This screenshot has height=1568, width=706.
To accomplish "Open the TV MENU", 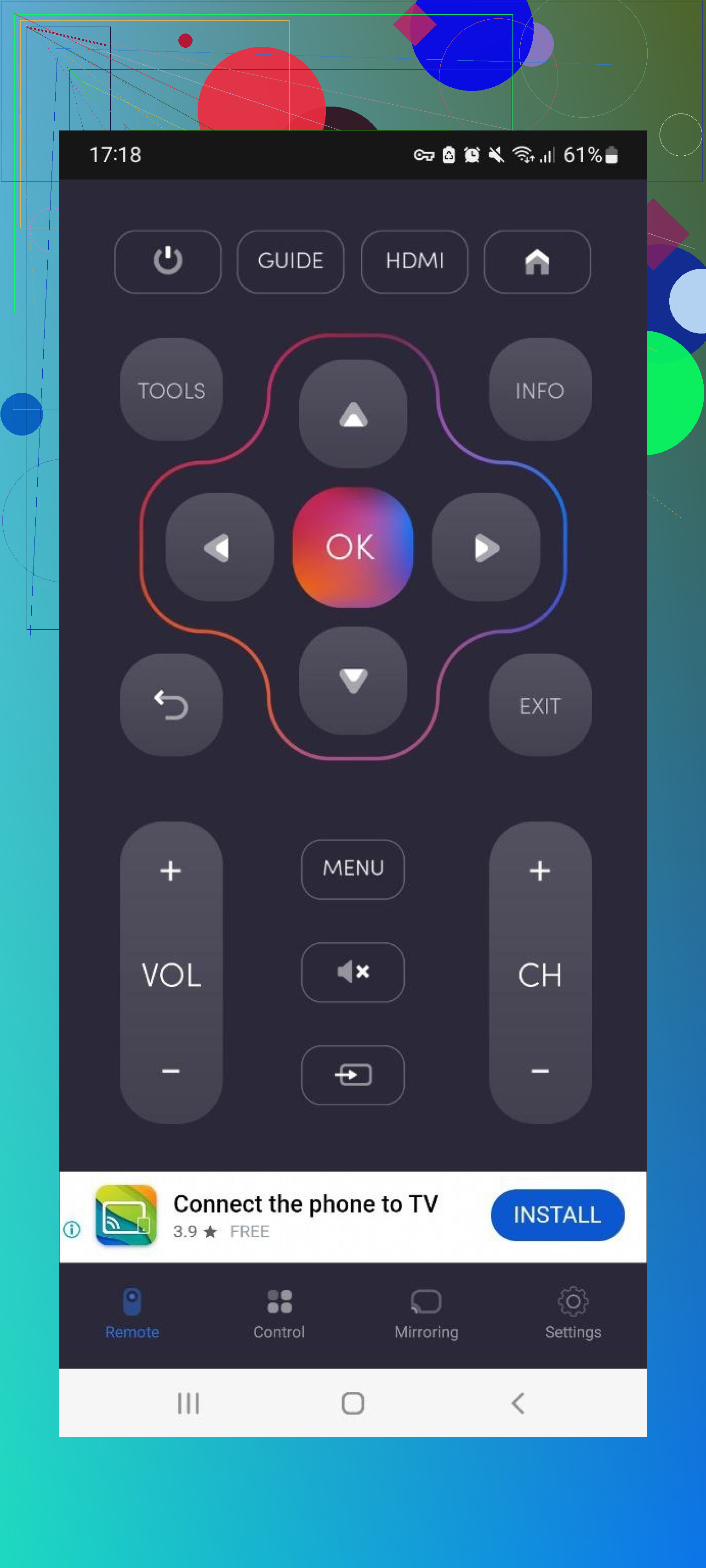I will pyautogui.click(x=353, y=869).
